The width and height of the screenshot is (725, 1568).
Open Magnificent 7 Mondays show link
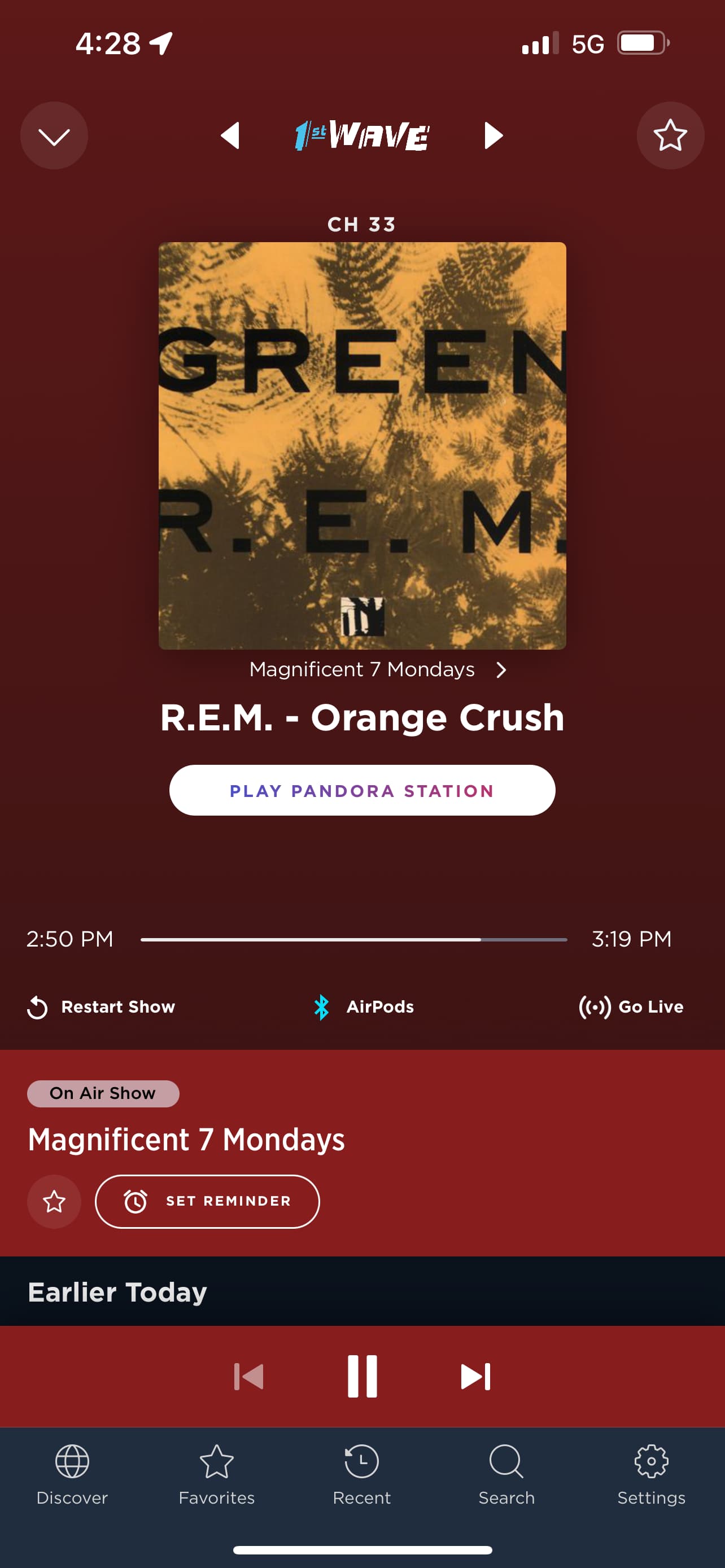click(377, 669)
